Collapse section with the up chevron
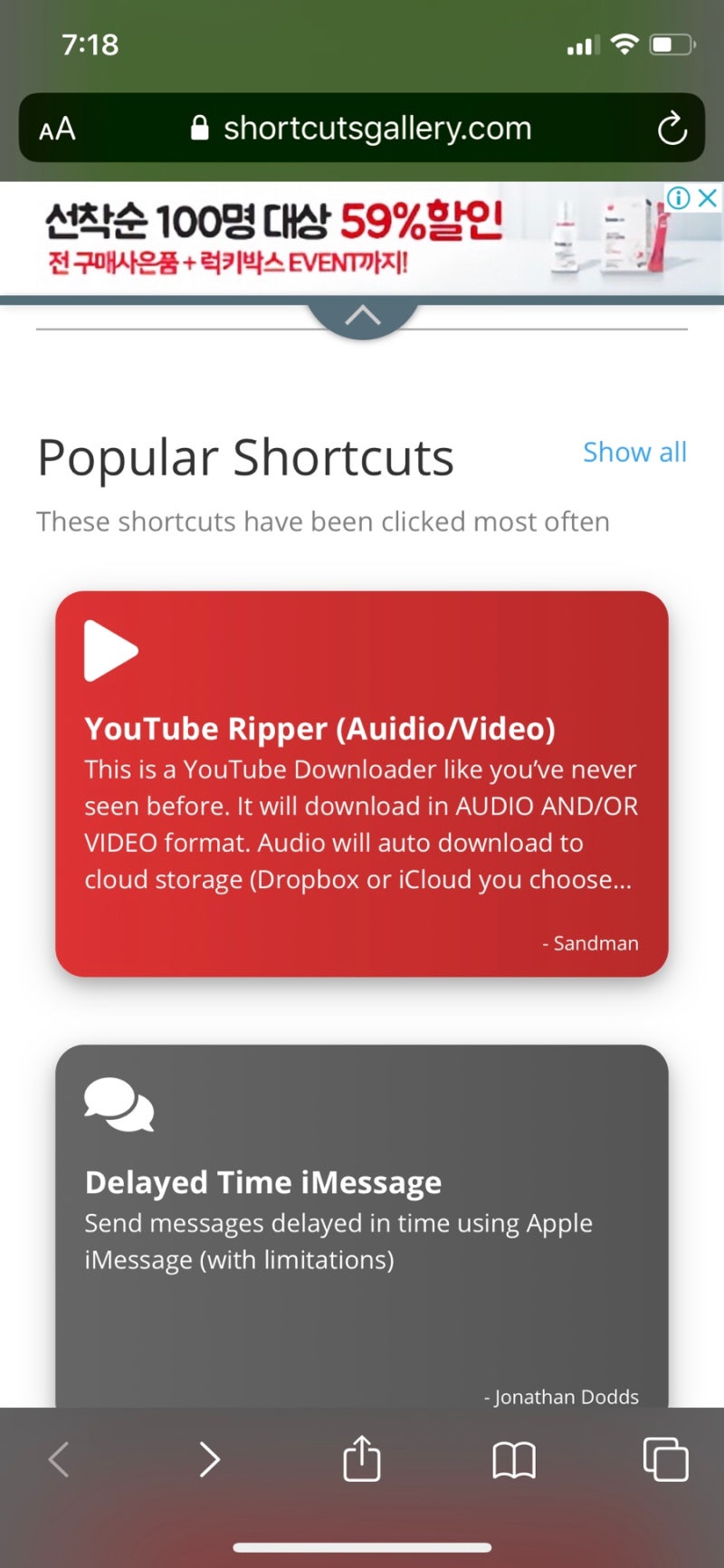The image size is (724, 1568). tap(363, 315)
